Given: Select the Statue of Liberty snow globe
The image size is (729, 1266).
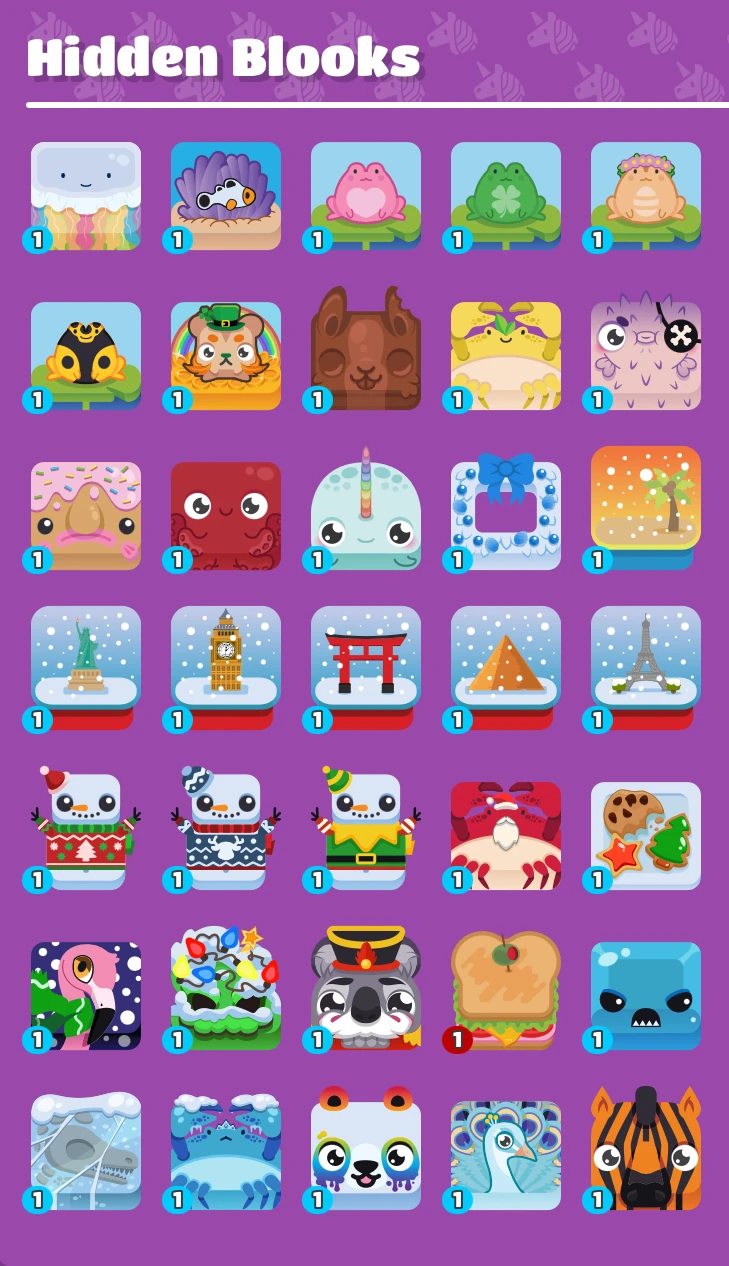Looking at the screenshot, I should 86,666.
